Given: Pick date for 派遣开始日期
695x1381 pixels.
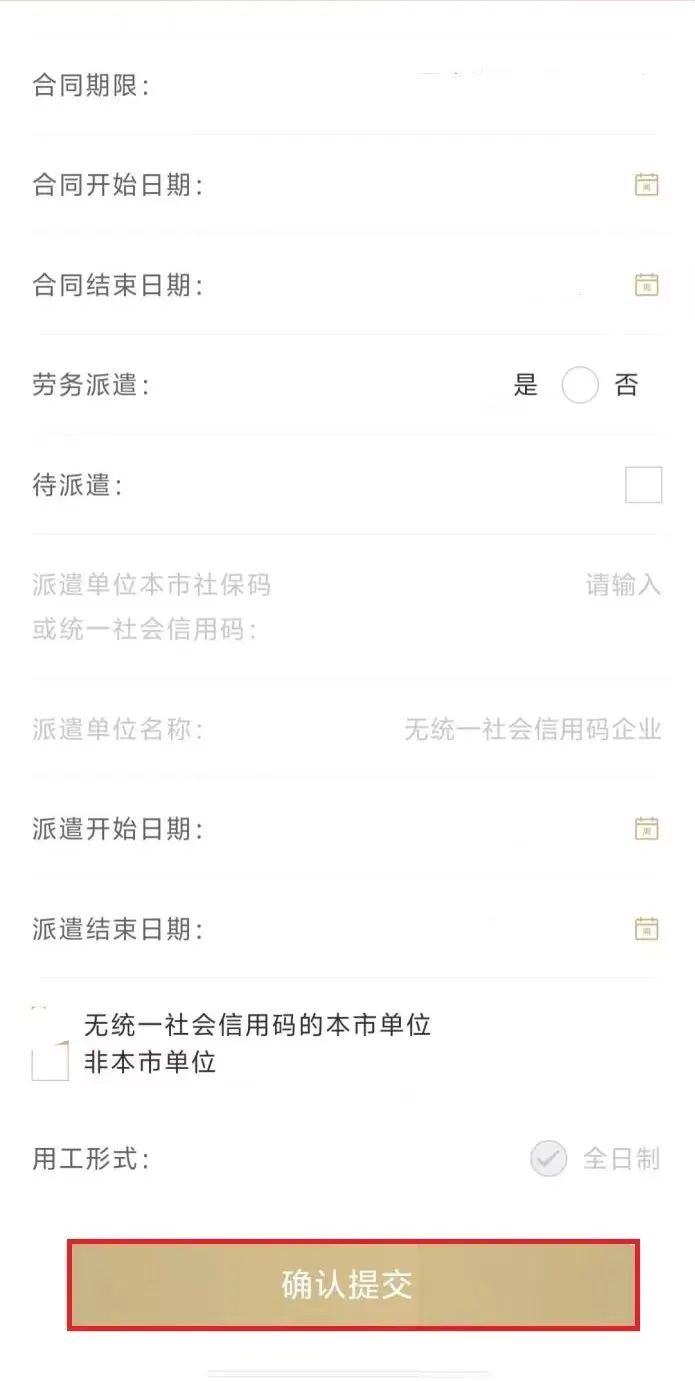Looking at the screenshot, I should tap(647, 829).
